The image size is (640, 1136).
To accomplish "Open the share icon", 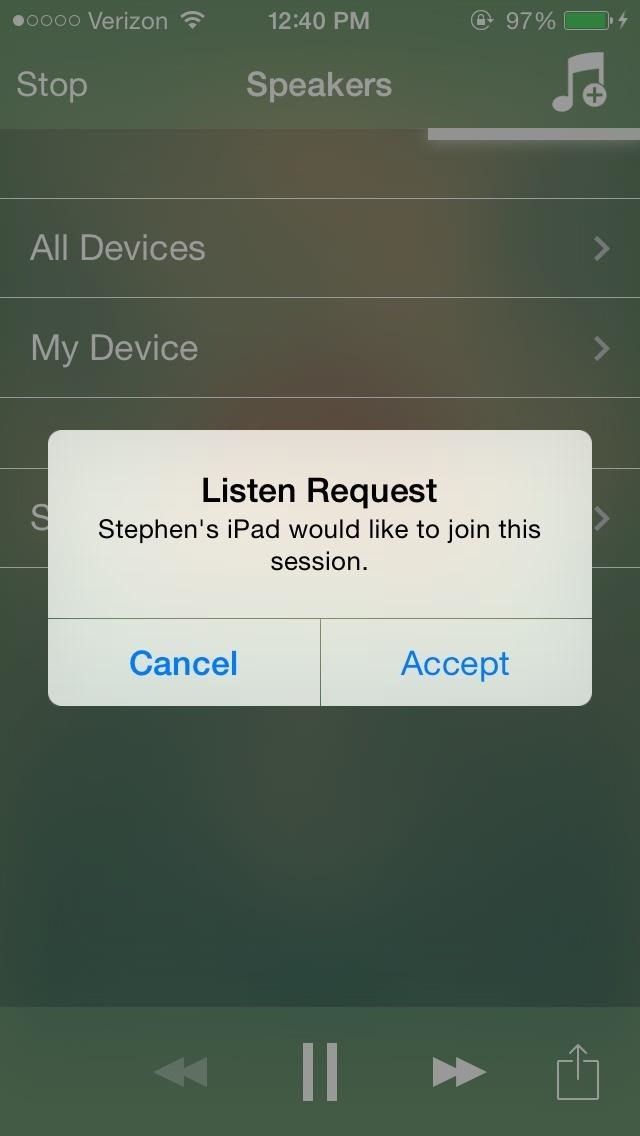I will click(x=577, y=1071).
